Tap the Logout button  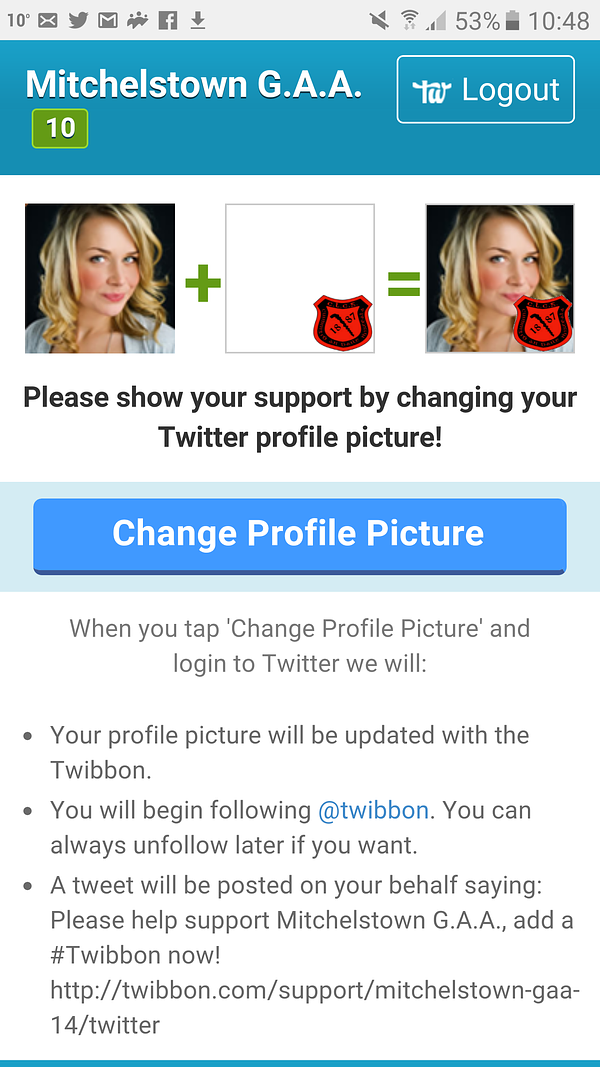click(485, 90)
